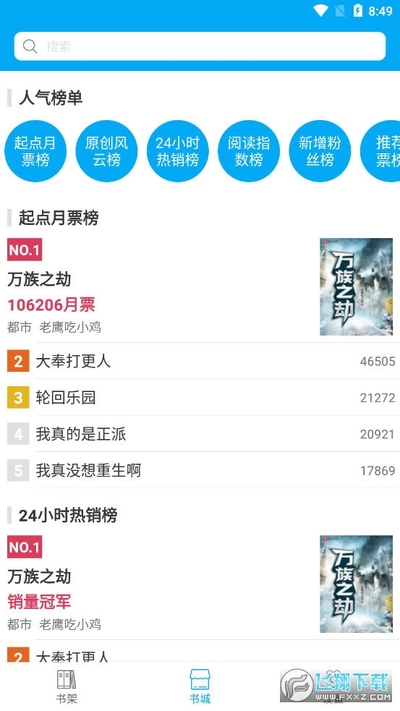Open the 24小时热销榜 circle chip
400x711 pixels.
coord(178,151)
